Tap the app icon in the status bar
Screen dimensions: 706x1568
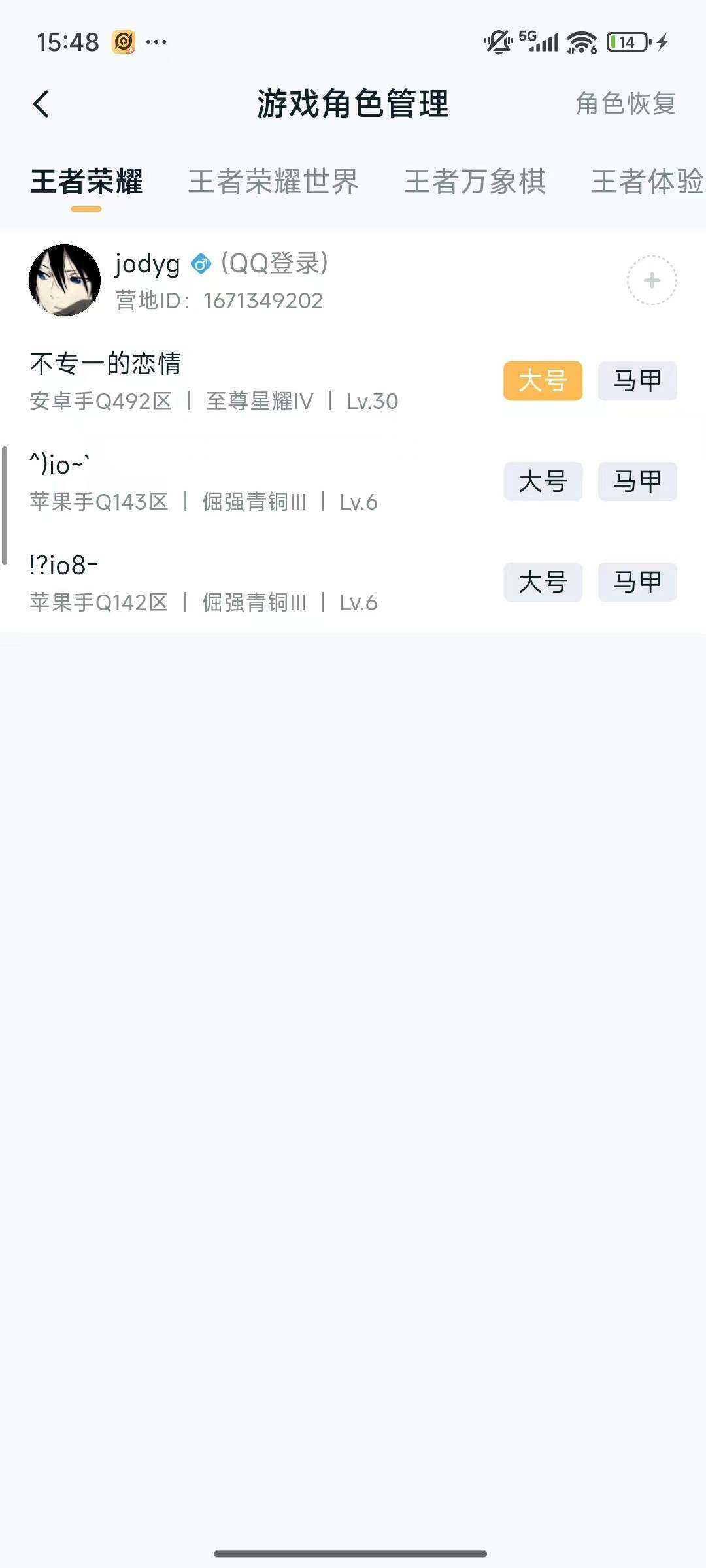point(123,41)
